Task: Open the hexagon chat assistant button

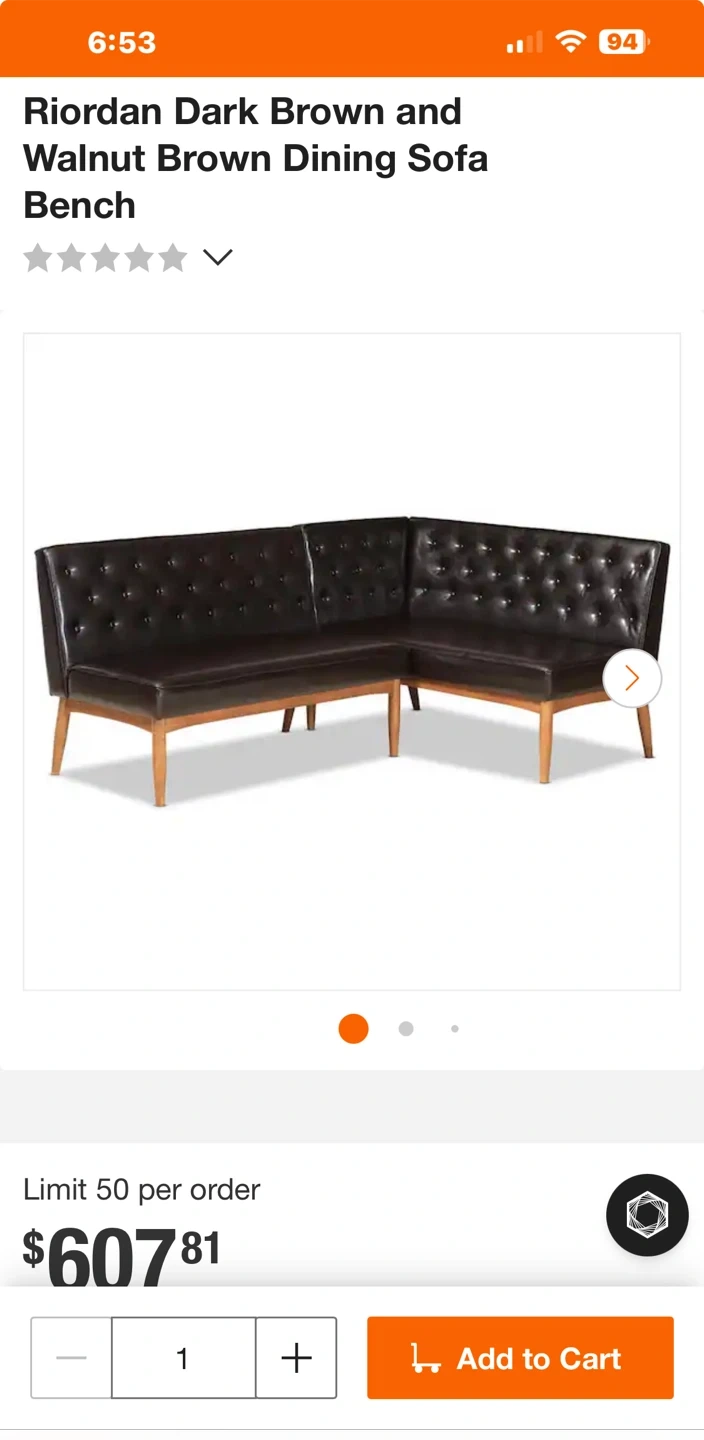Action: point(647,1215)
